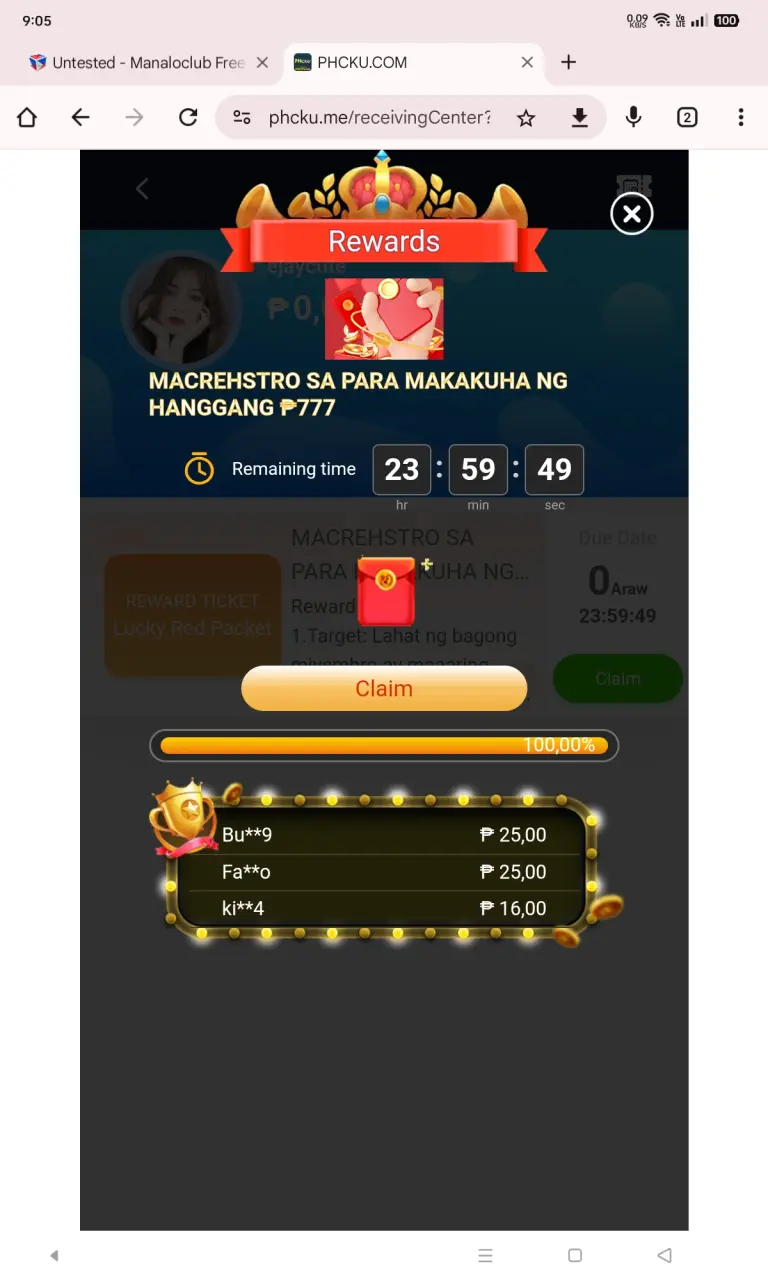The image size is (768, 1280).
Task: Open the tab switcher showing 2 tabs
Action: pos(687,118)
